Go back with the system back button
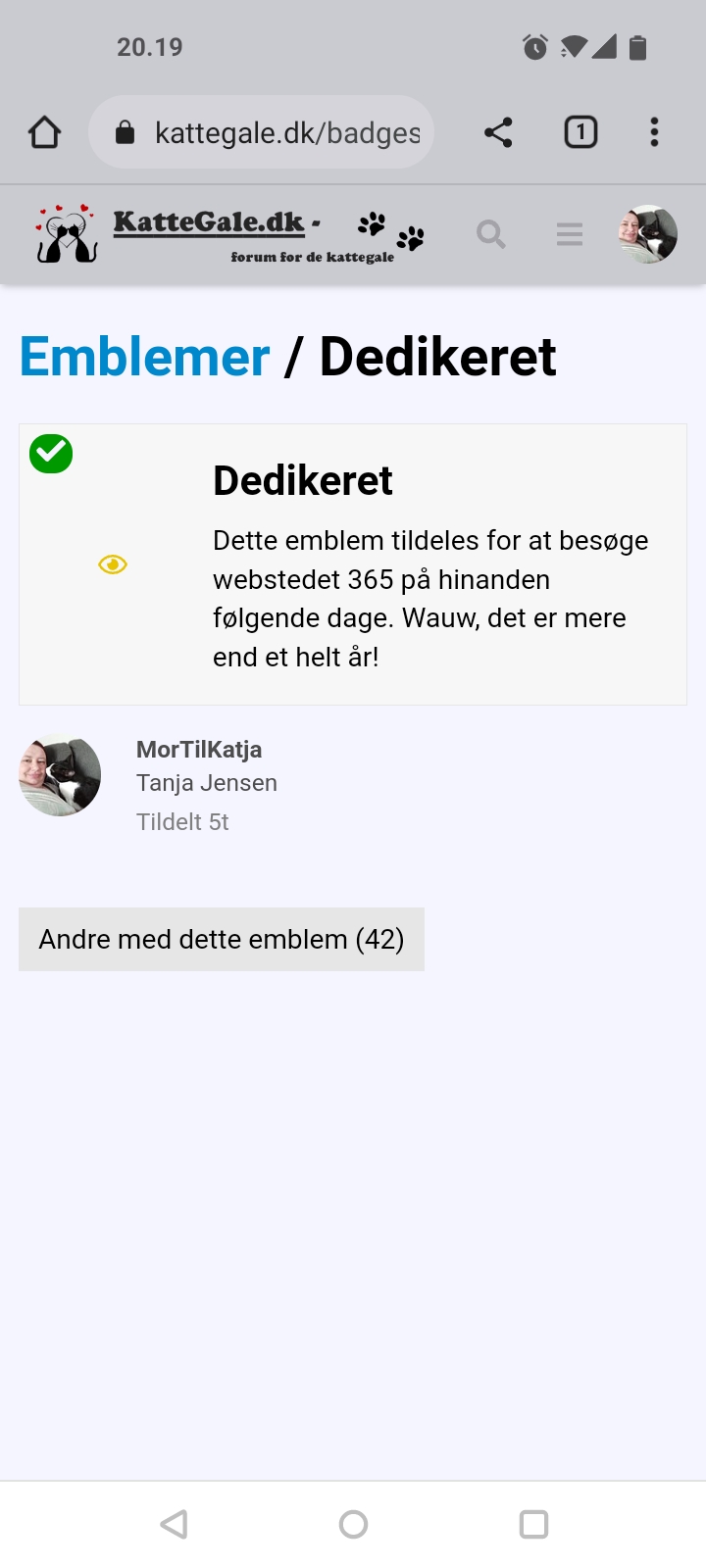 pos(174,1524)
